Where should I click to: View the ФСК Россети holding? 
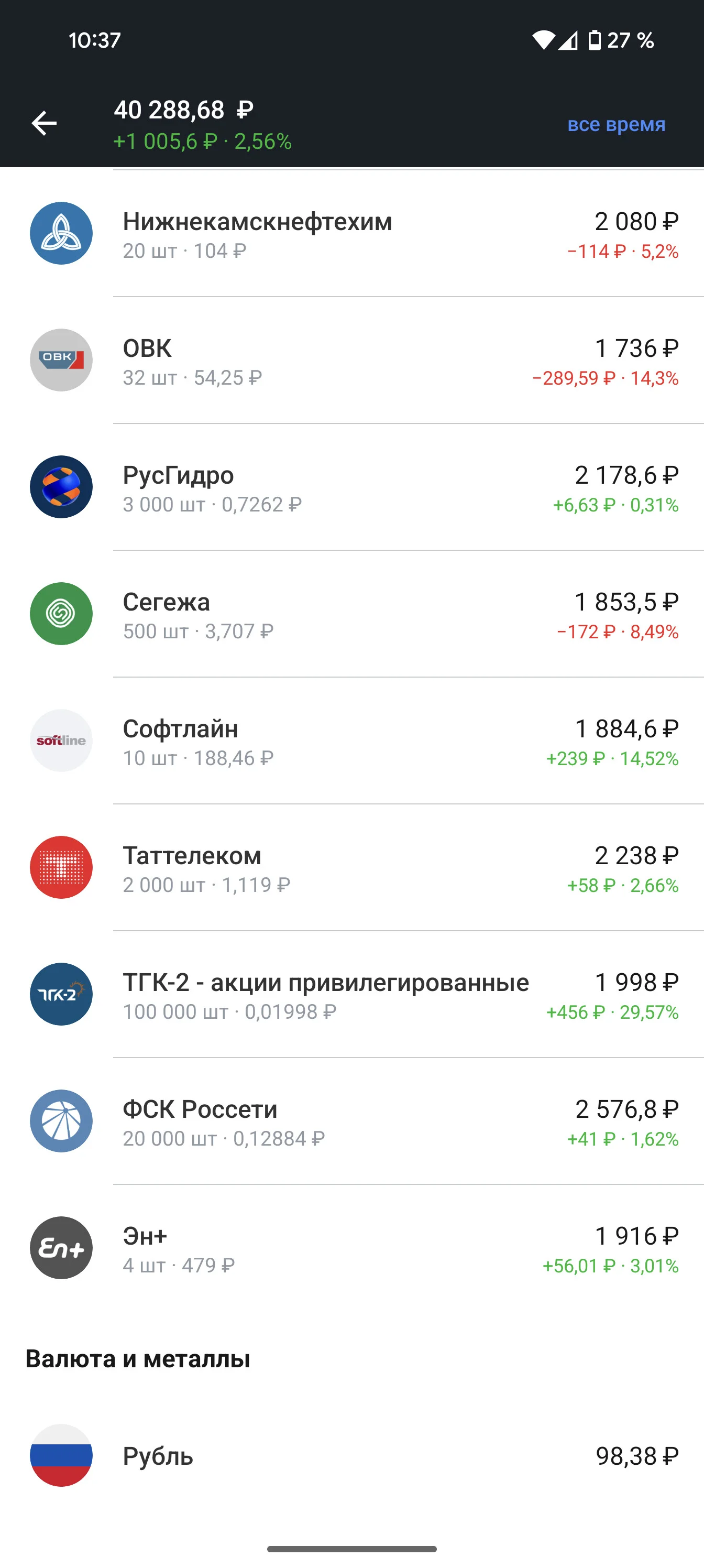coord(351,1121)
